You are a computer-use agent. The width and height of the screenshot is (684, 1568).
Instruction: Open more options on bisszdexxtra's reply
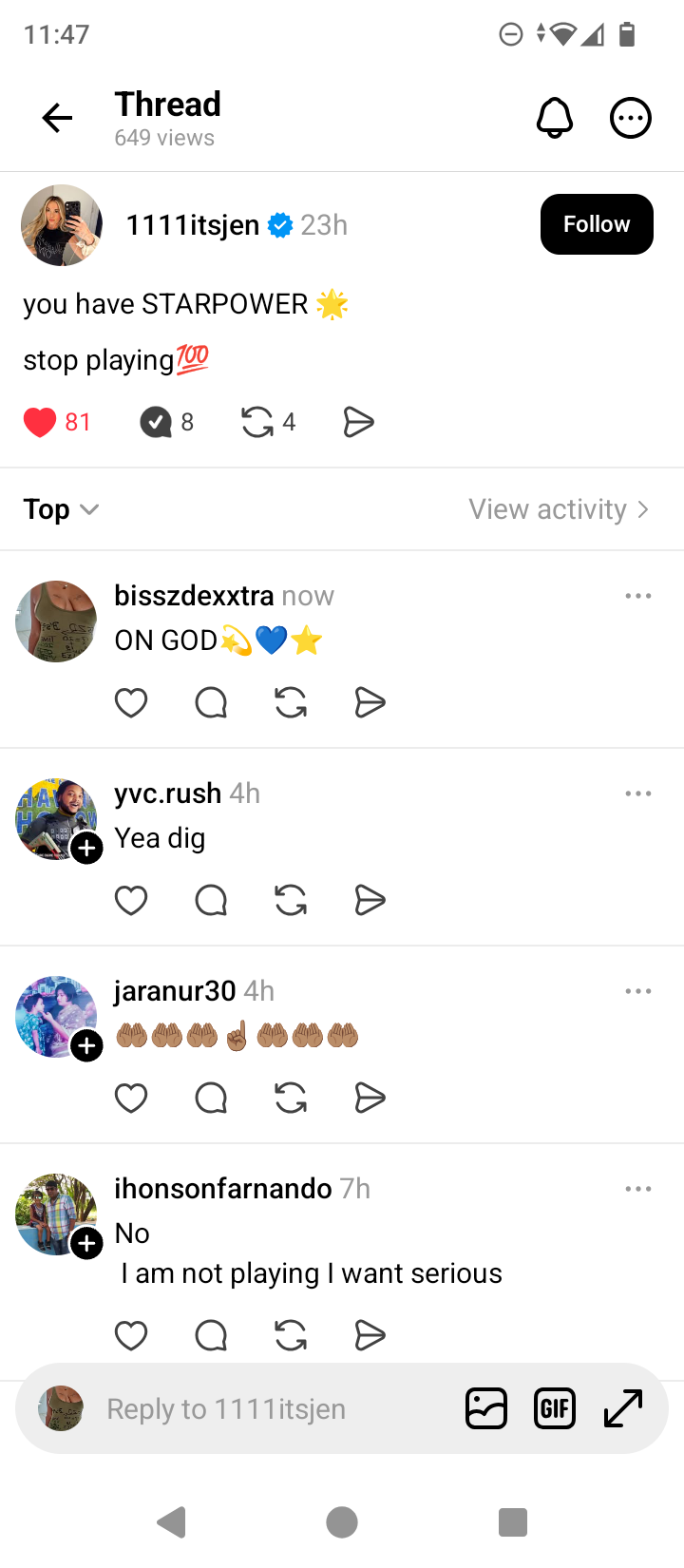click(638, 596)
